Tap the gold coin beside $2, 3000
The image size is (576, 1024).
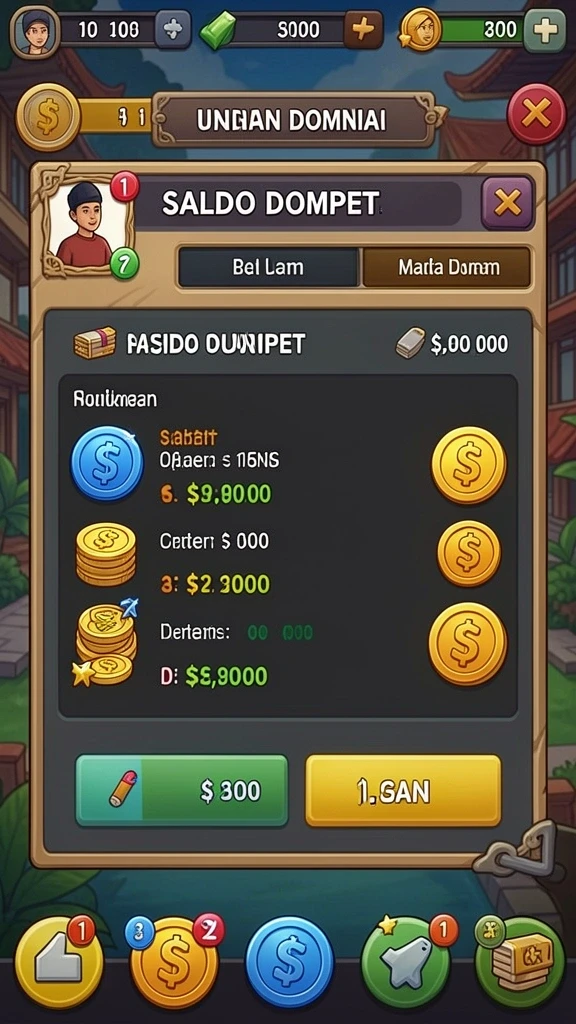point(469,553)
